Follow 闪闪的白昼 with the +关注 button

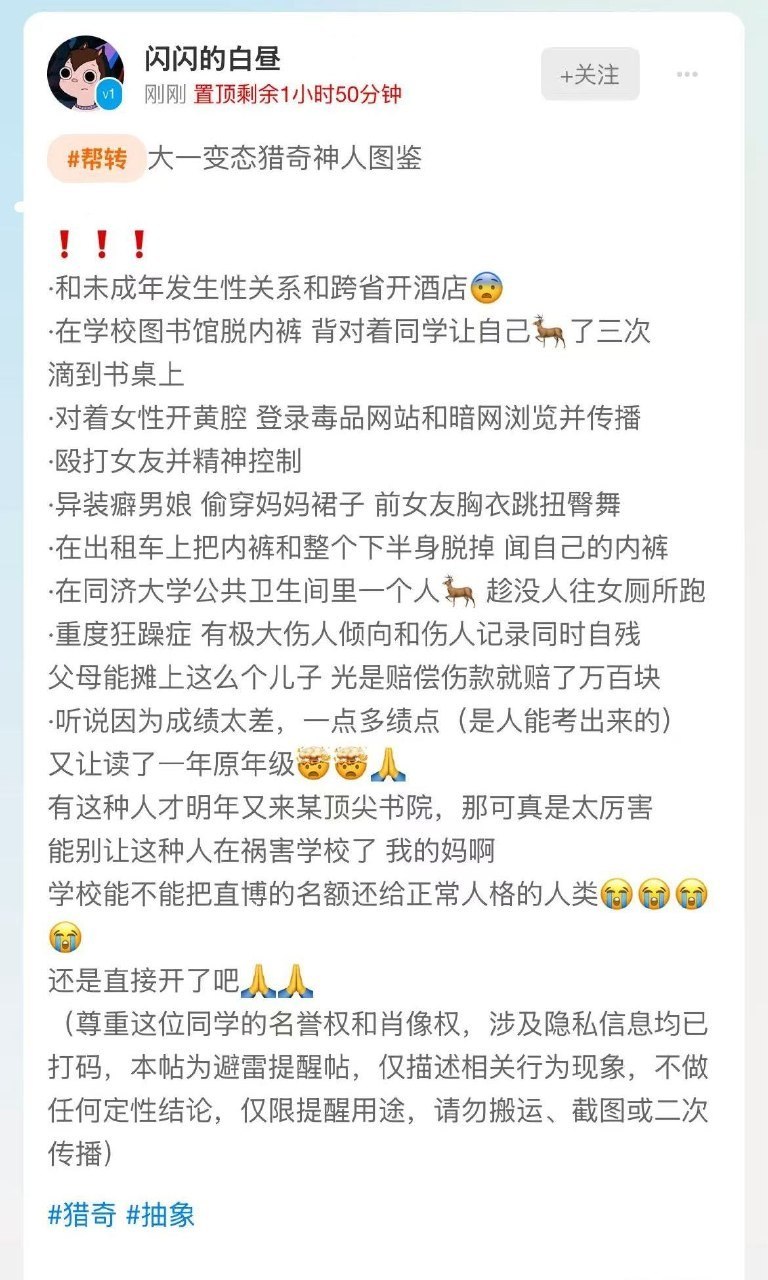(590, 74)
